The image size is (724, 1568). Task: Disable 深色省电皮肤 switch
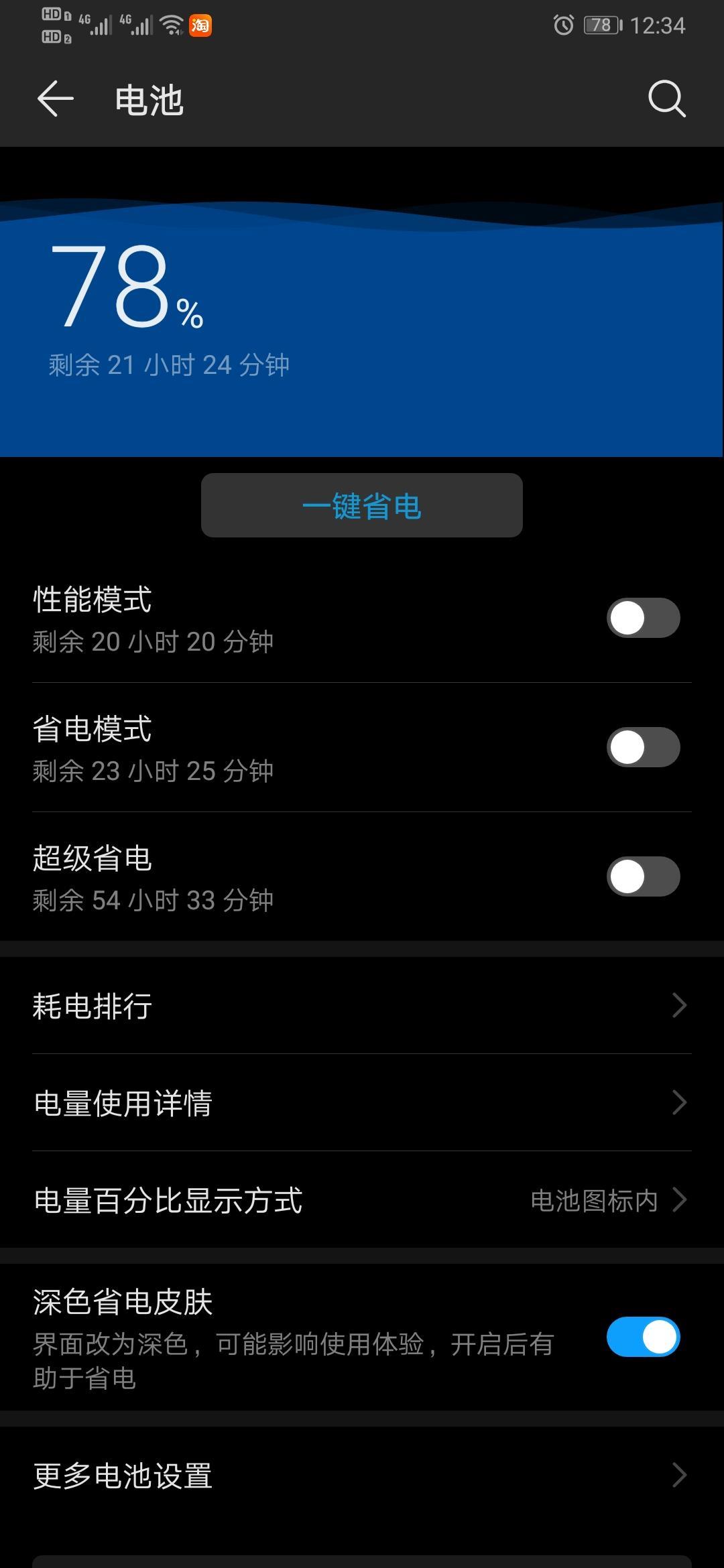pyautogui.click(x=643, y=1337)
